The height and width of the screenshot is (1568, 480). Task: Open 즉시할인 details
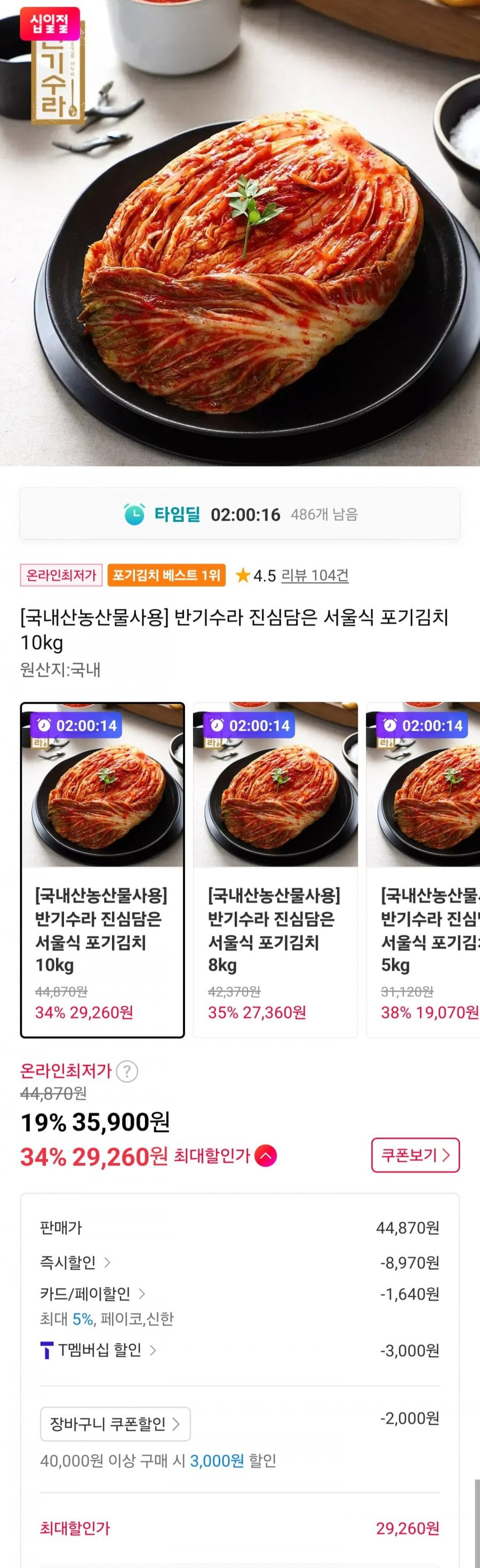coord(75,1262)
